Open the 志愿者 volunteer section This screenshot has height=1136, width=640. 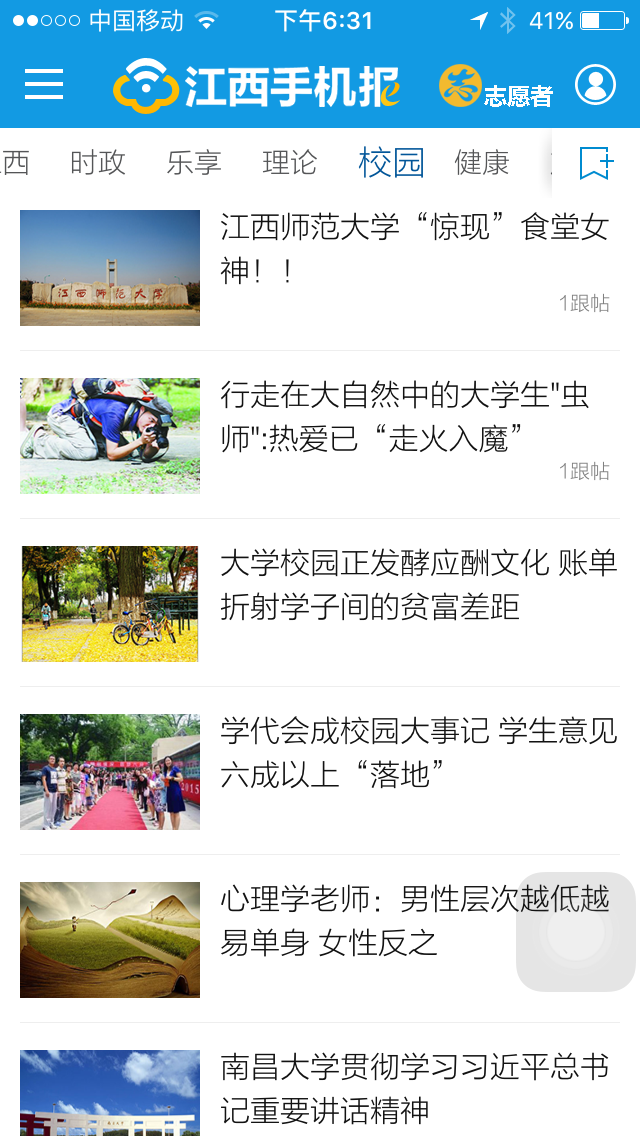point(496,87)
